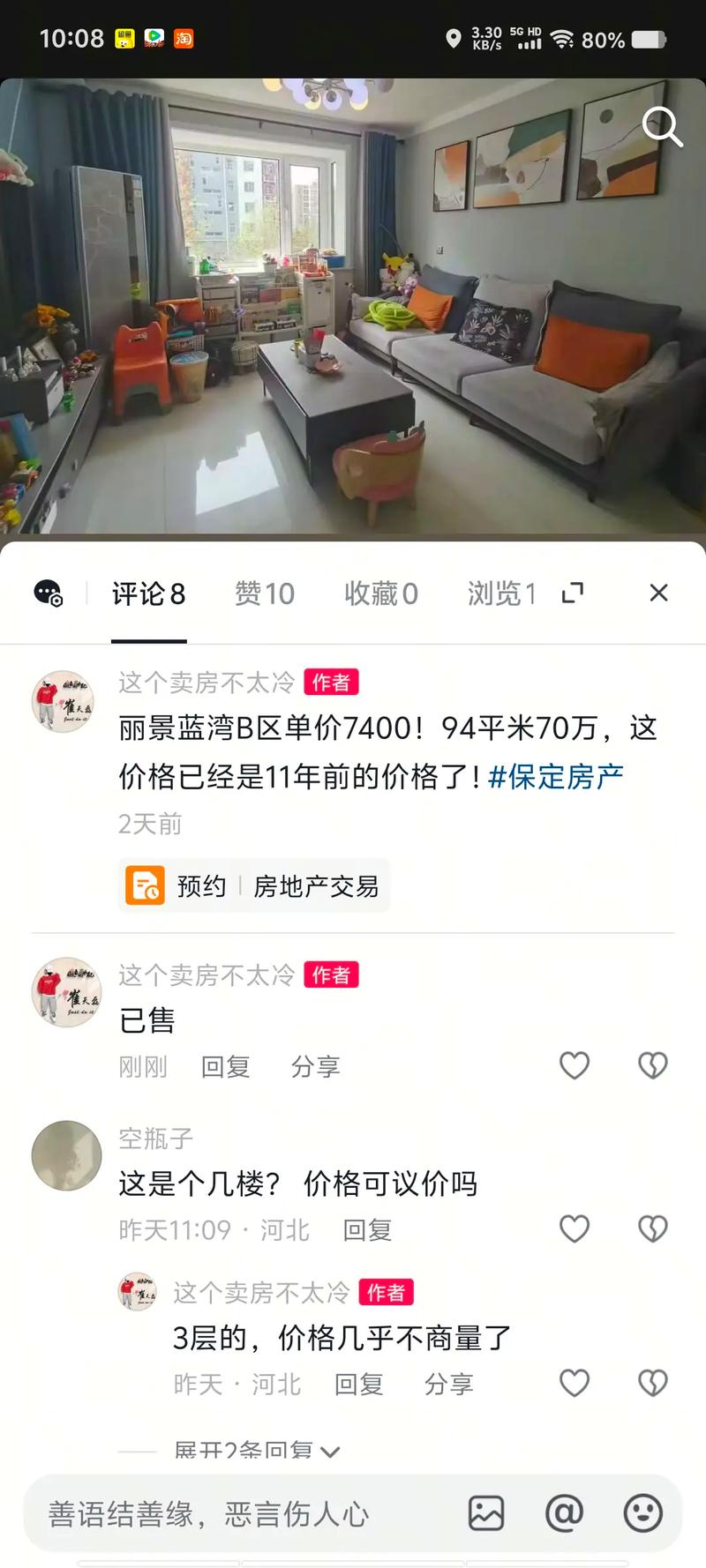Screen dimensions: 706x1568
Task: Expand 展开2条回复
Action: [256, 1451]
